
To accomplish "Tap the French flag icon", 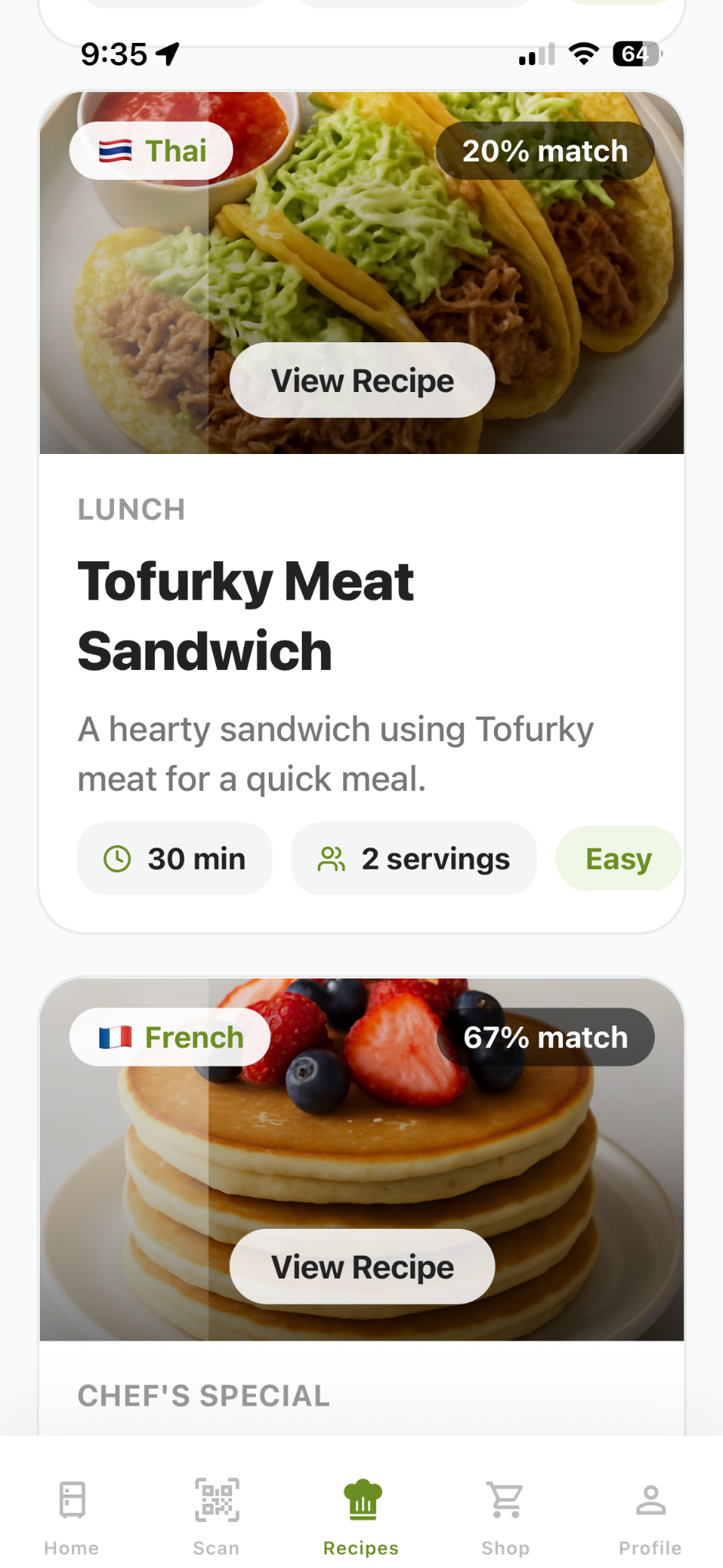I will click(x=116, y=1036).
